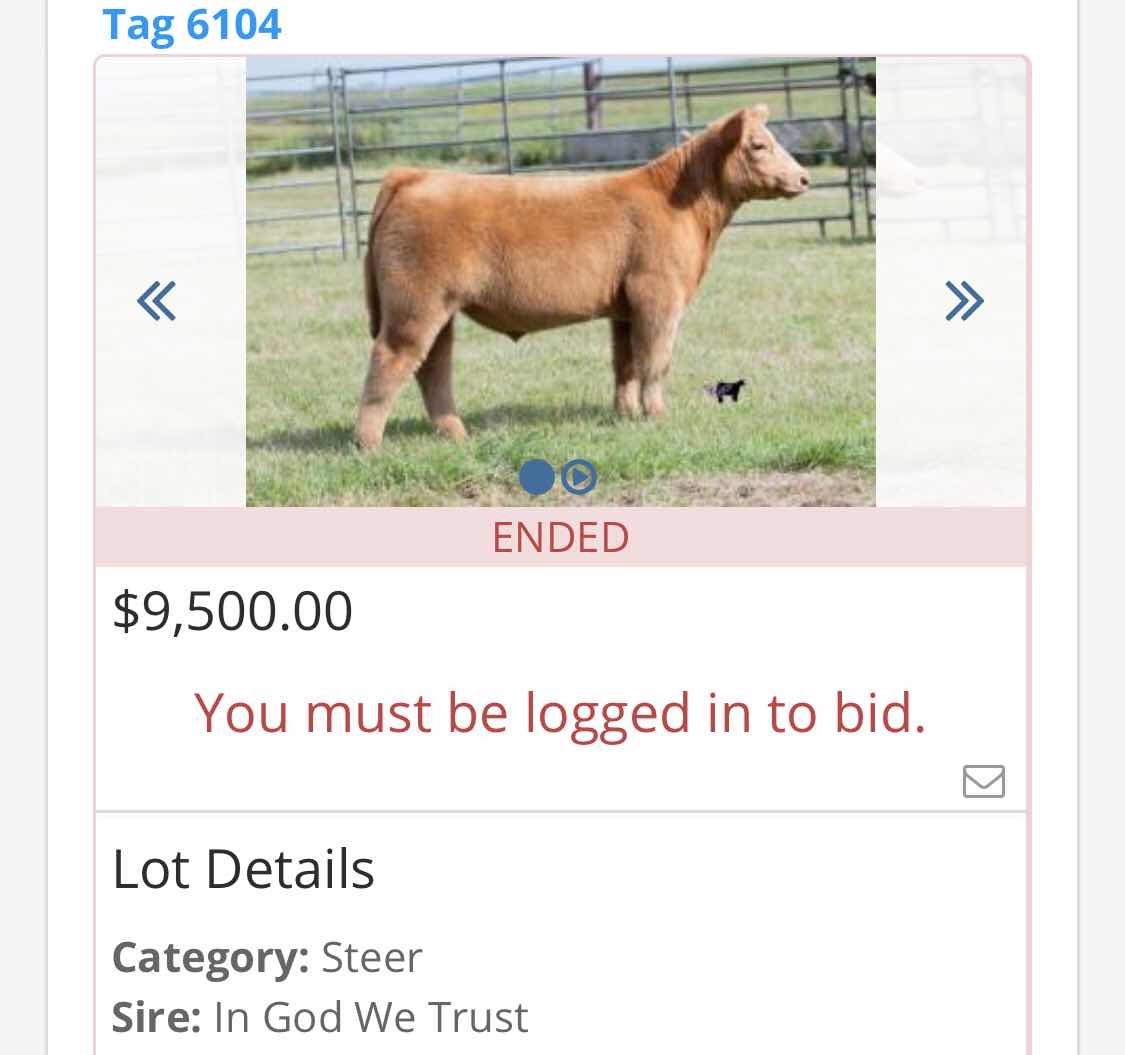Play the lot video slide
This screenshot has height=1055, width=1125.
pyautogui.click(x=579, y=477)
